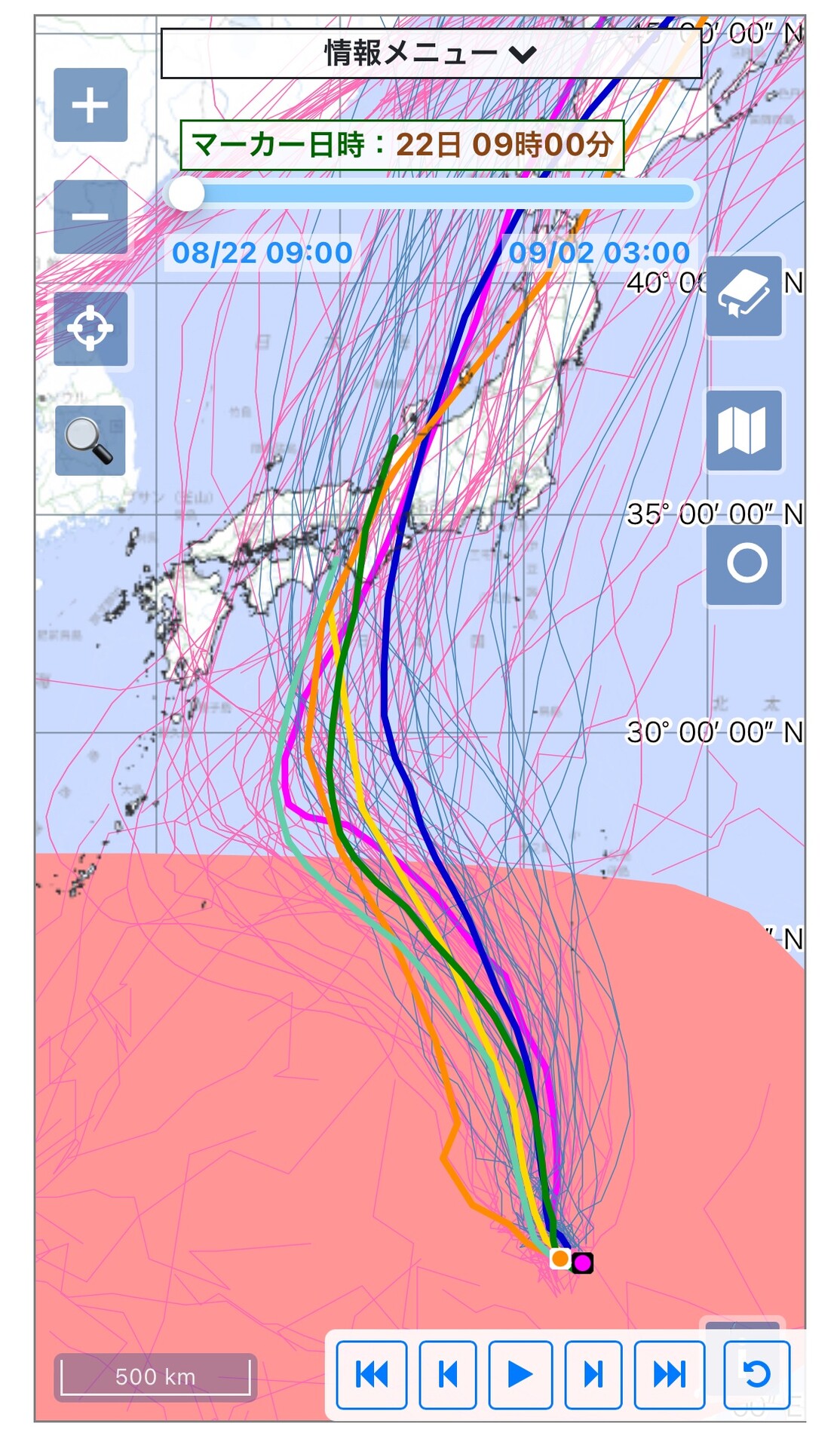840x1448 pixels.
Task: Step back one time frame
Action: click(x=448, y=1375)
